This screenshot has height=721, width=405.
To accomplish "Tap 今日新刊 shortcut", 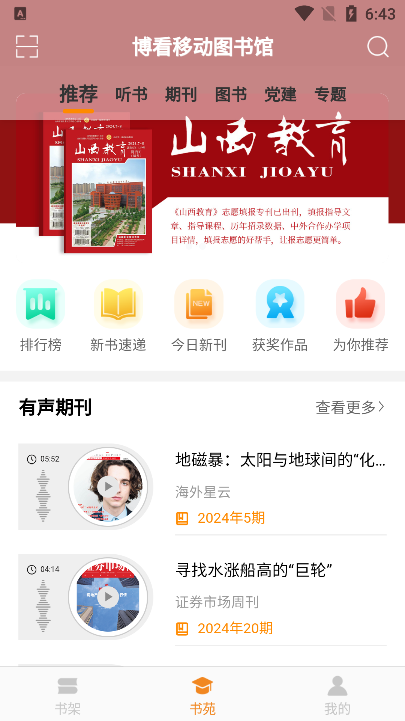I will coord(199,316).
